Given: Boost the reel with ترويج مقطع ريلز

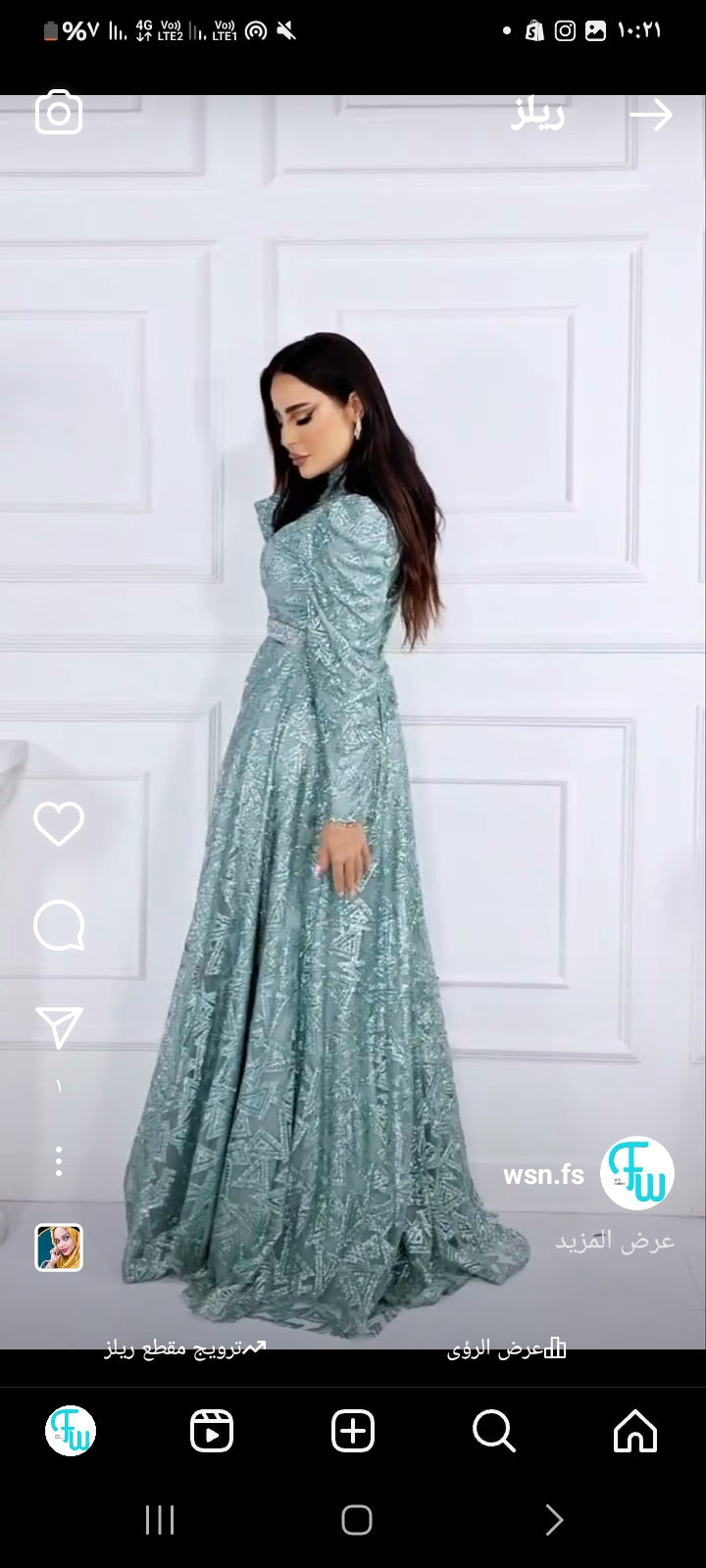Looking at the screenshot, I should point(185,1349).
